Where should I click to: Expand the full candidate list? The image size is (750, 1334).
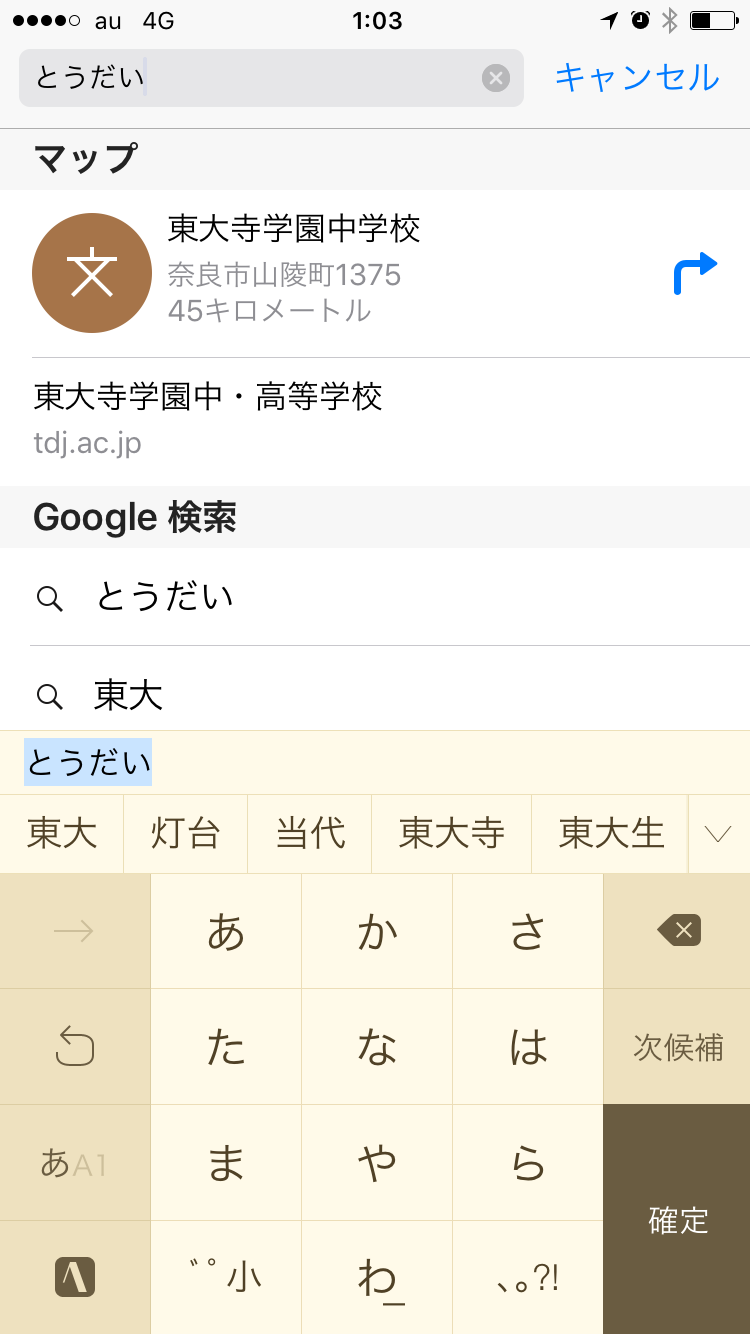pos(718,833)
